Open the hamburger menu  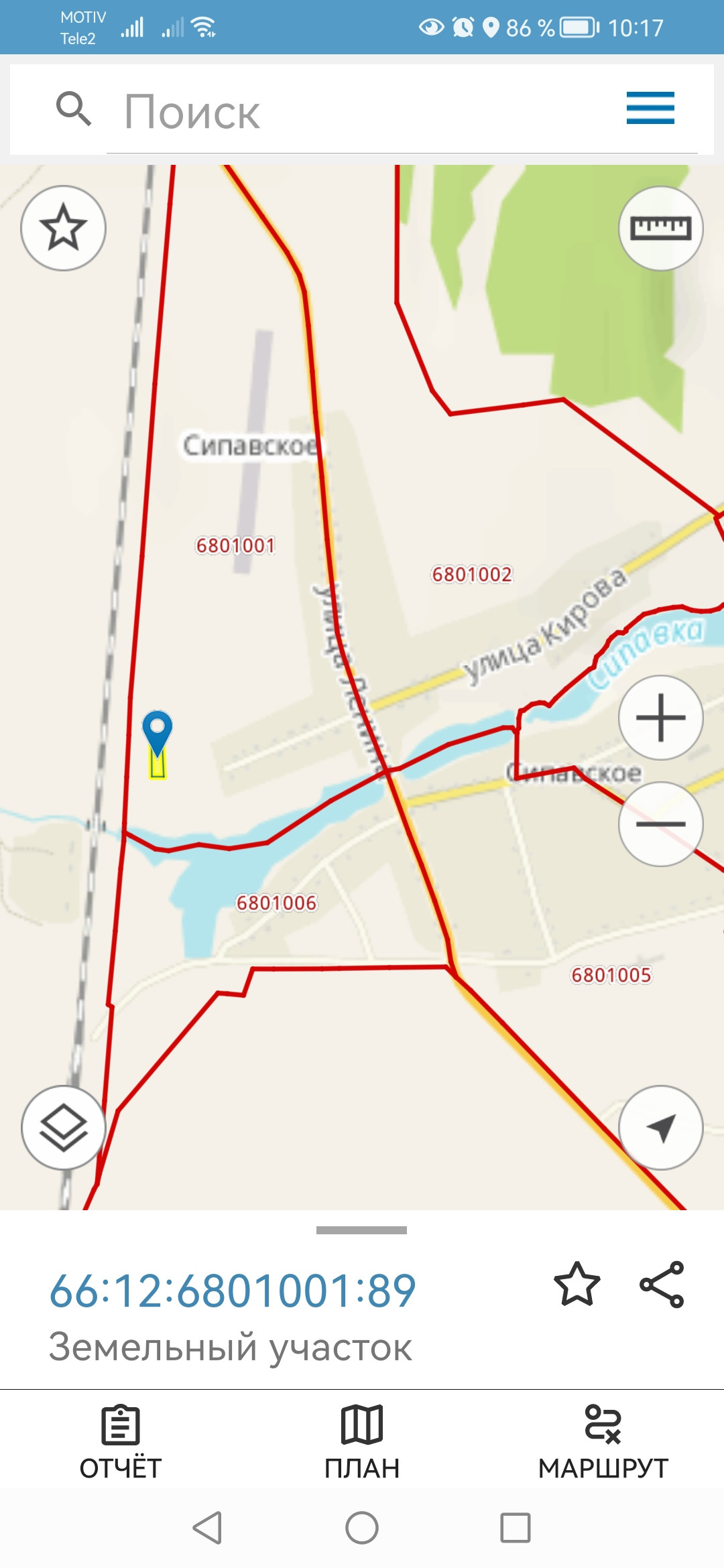point(650,108)
